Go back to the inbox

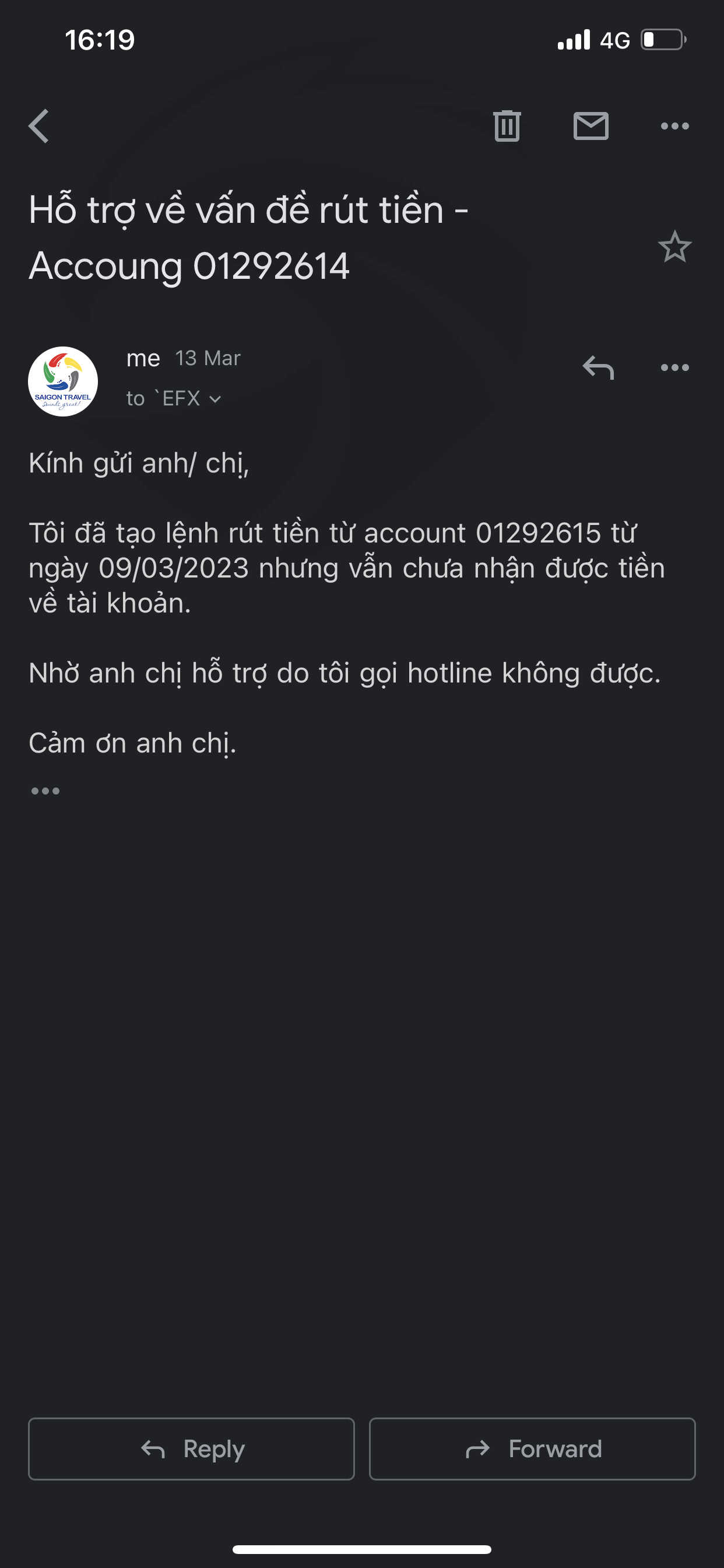point(39,126)
